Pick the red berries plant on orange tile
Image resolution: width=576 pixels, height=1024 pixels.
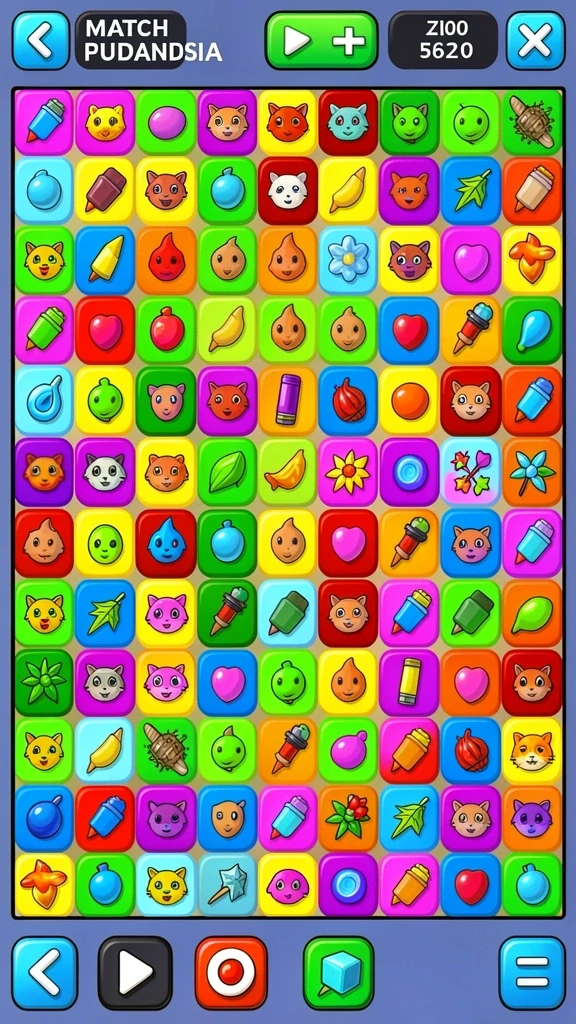click(x=348, y=818)
